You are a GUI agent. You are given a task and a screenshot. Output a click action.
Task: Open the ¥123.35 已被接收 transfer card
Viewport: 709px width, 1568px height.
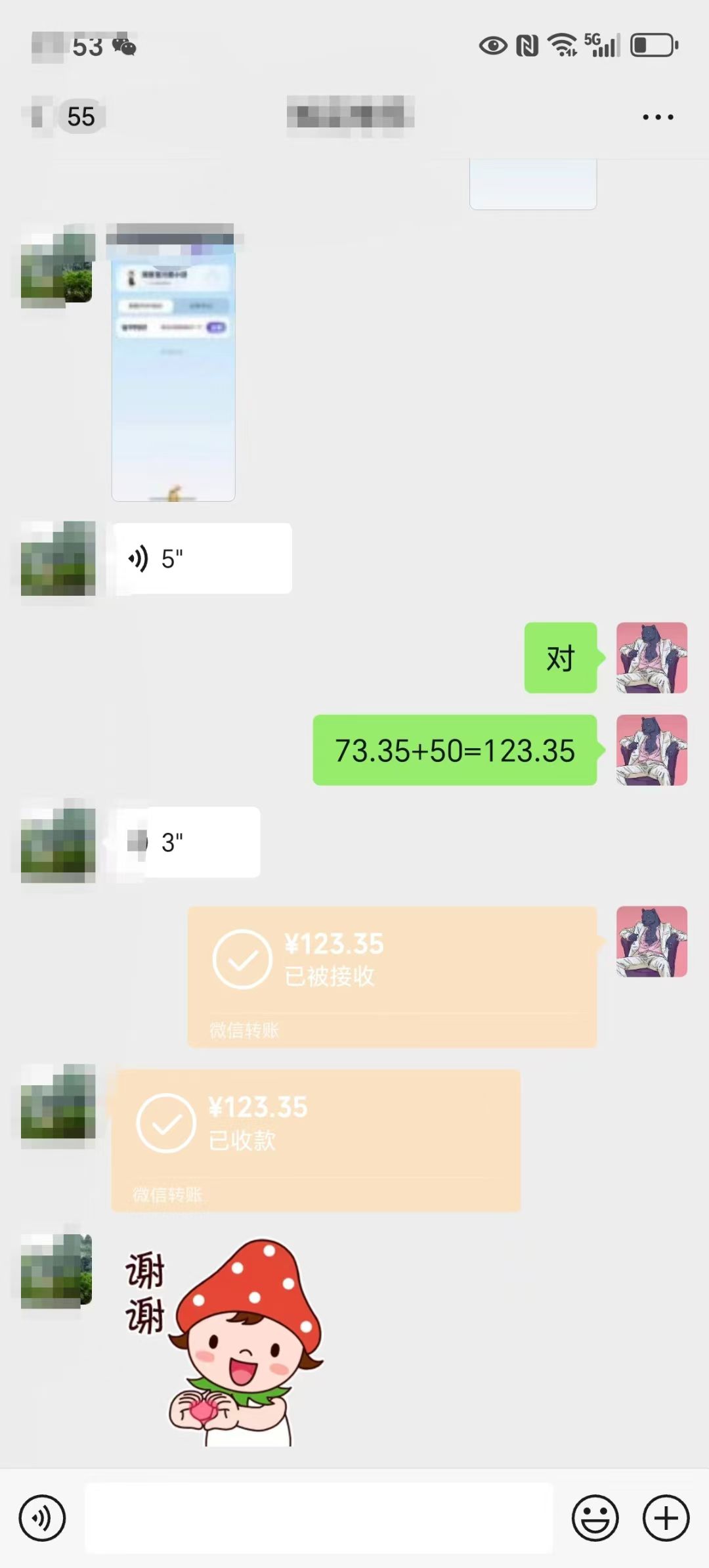[392, 977]
